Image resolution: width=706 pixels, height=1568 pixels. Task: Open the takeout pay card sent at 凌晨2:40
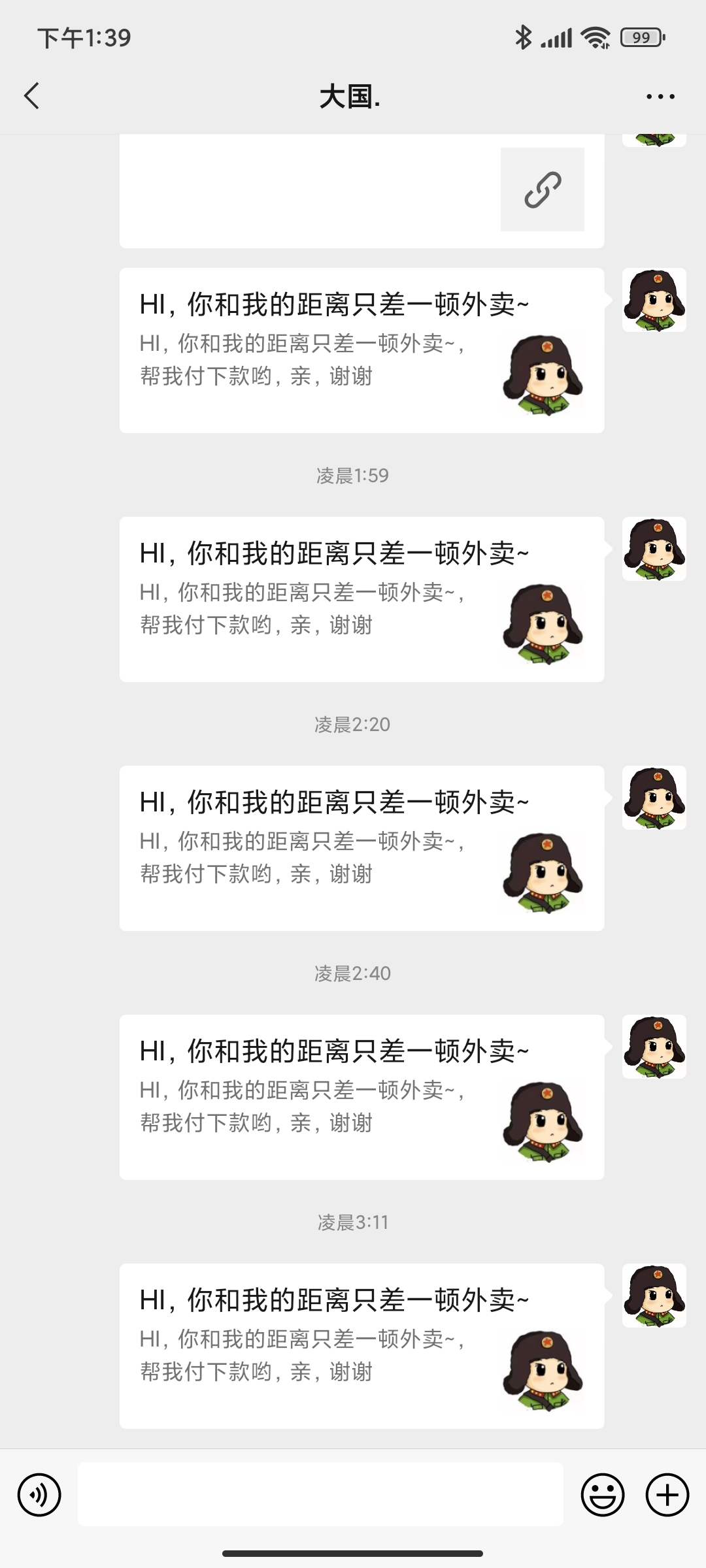coord(361,1097)
